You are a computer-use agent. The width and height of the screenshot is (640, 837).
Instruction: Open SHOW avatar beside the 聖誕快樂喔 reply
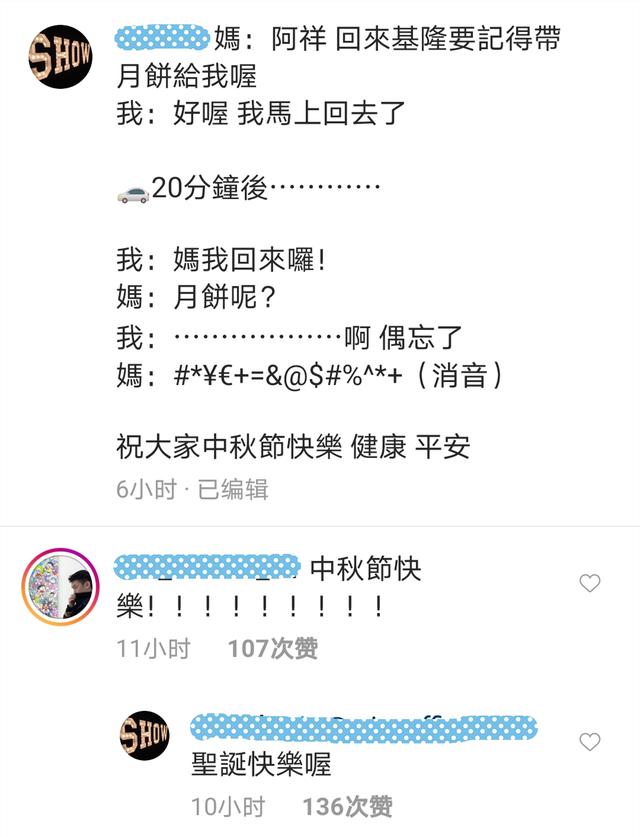(x=145, y=736)
